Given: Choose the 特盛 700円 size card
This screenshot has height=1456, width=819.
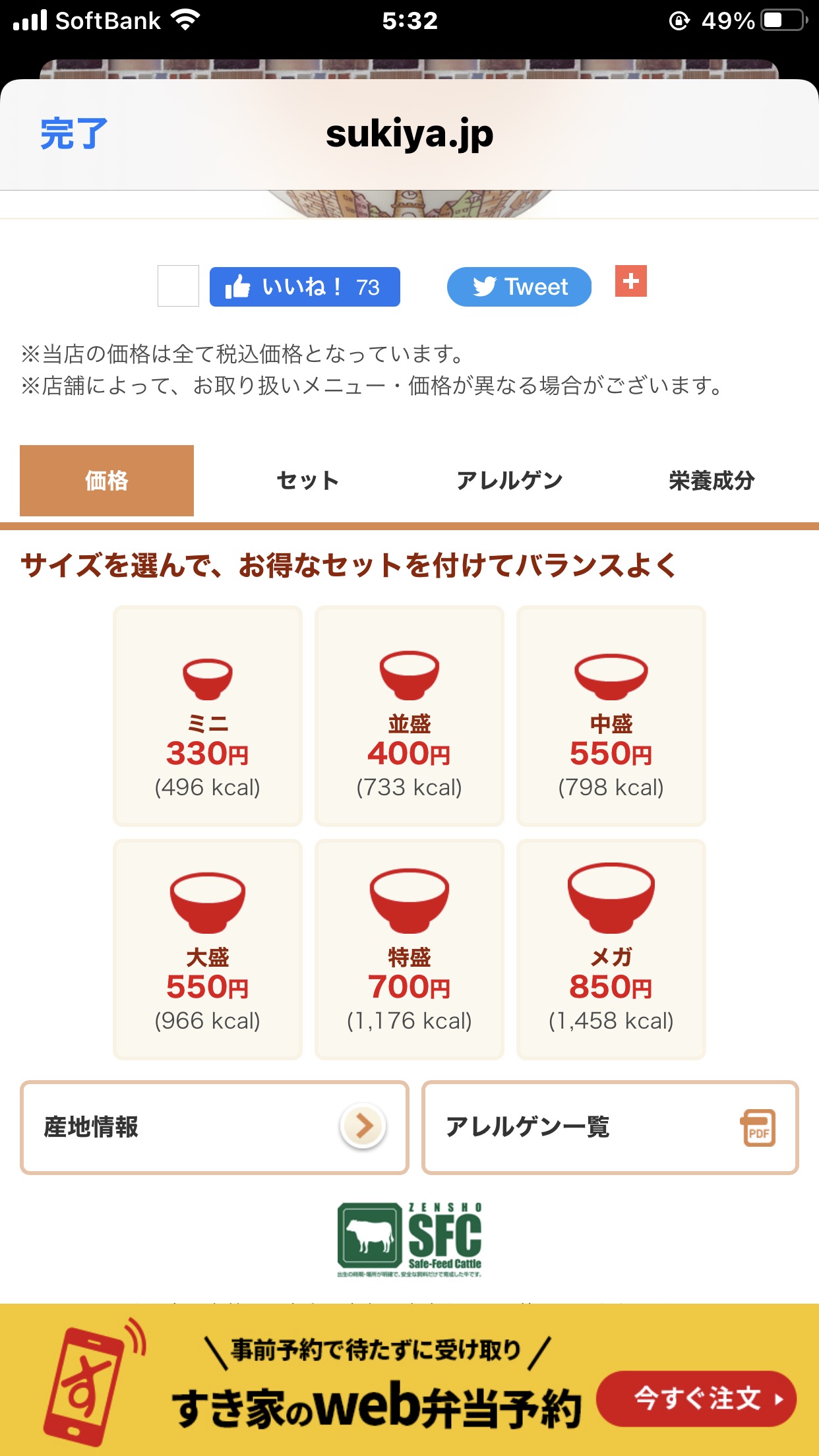Looking at the screenshot, I should point(409,950).
